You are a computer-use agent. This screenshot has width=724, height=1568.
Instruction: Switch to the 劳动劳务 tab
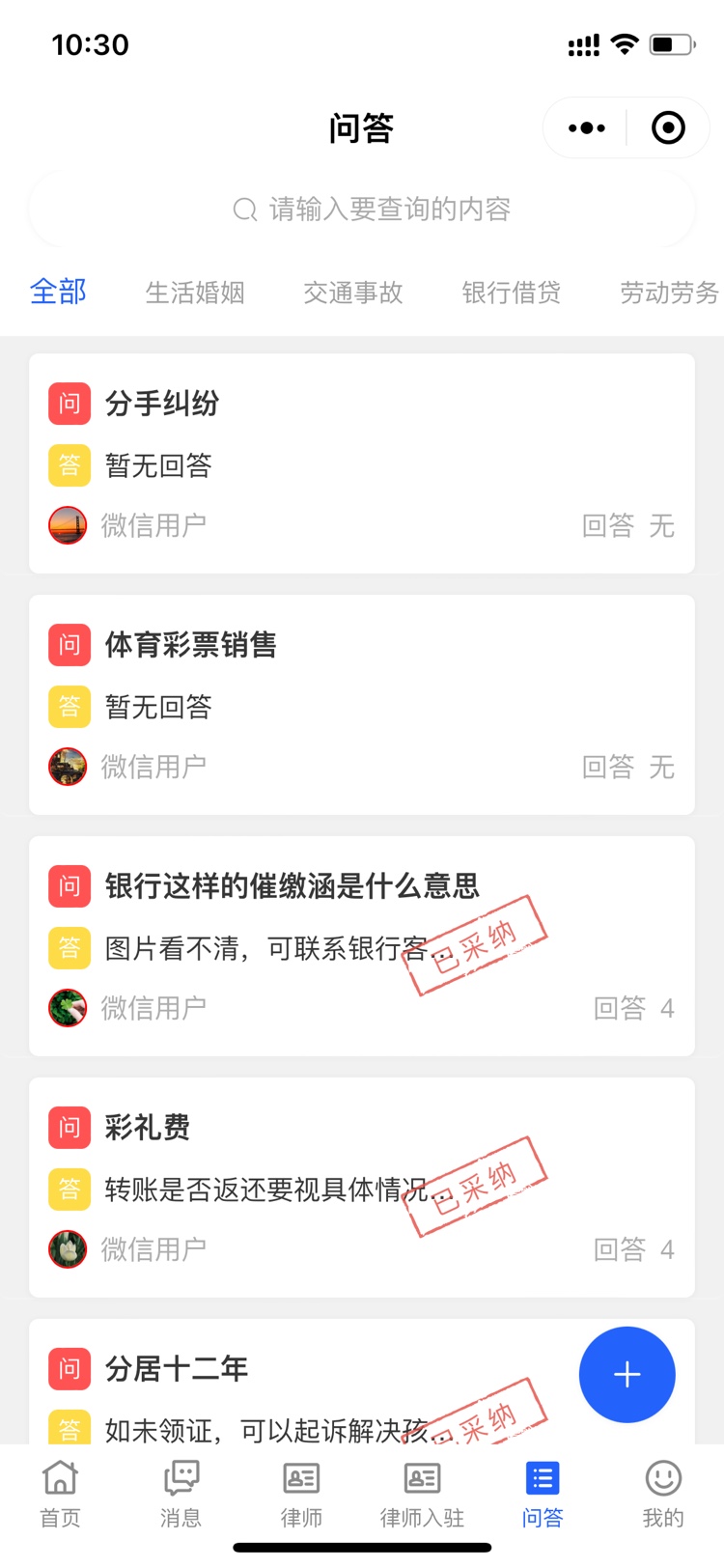pyautogui.click(x=670, y=293)
